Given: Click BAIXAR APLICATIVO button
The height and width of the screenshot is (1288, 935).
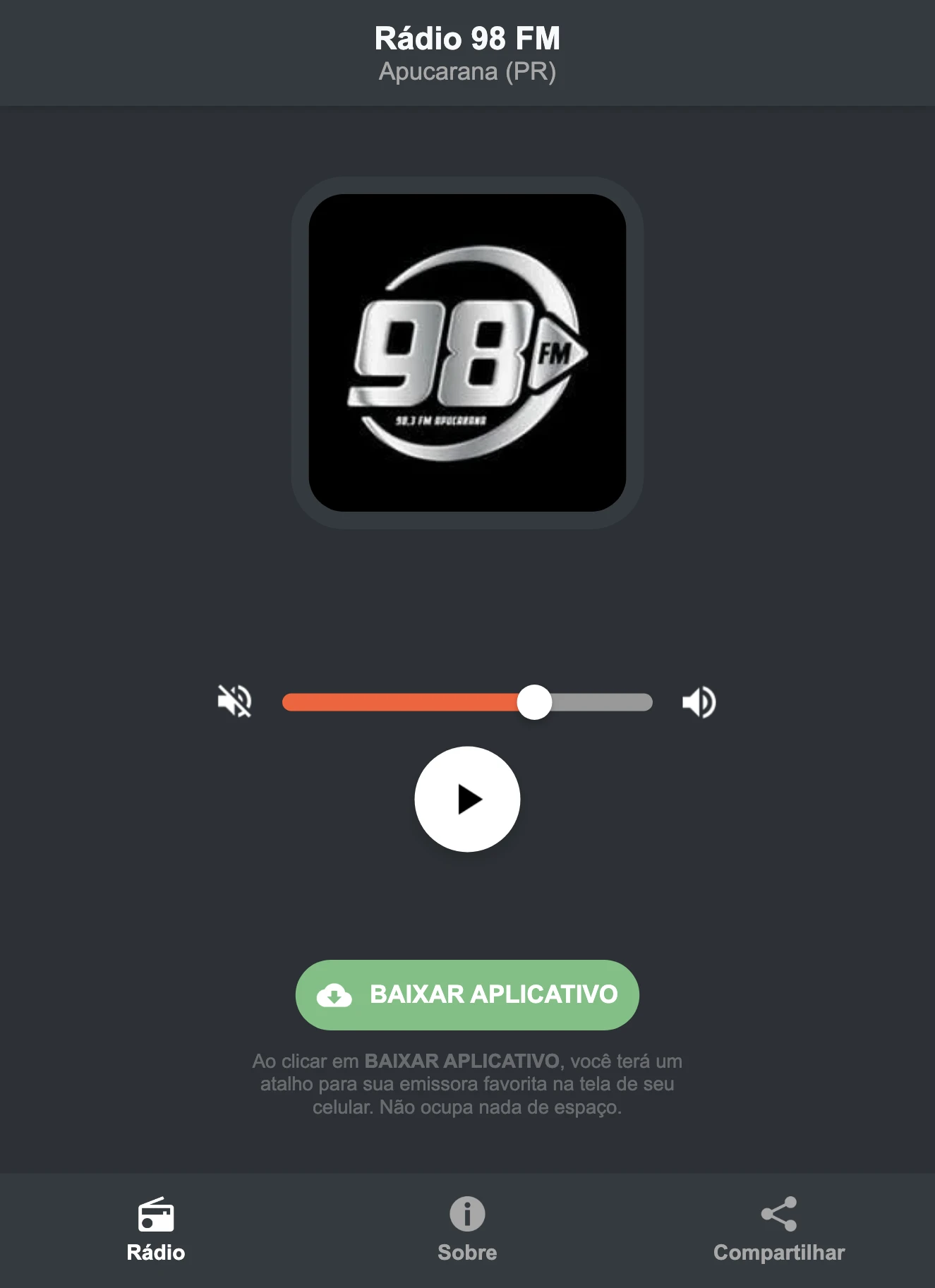Looking at the screenshot, I should (467, 995).
